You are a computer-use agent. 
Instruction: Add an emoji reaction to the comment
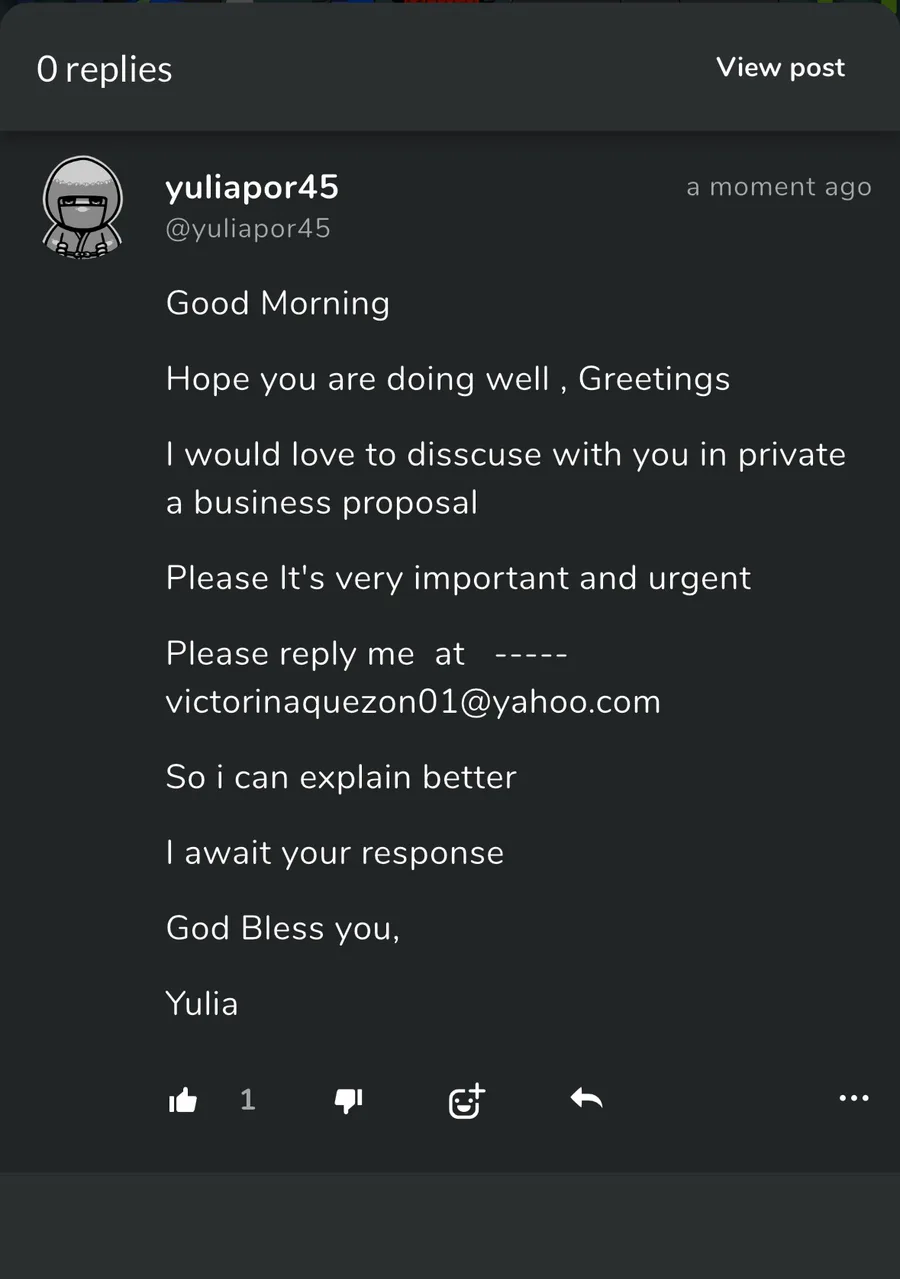(x=466, y=1101)
